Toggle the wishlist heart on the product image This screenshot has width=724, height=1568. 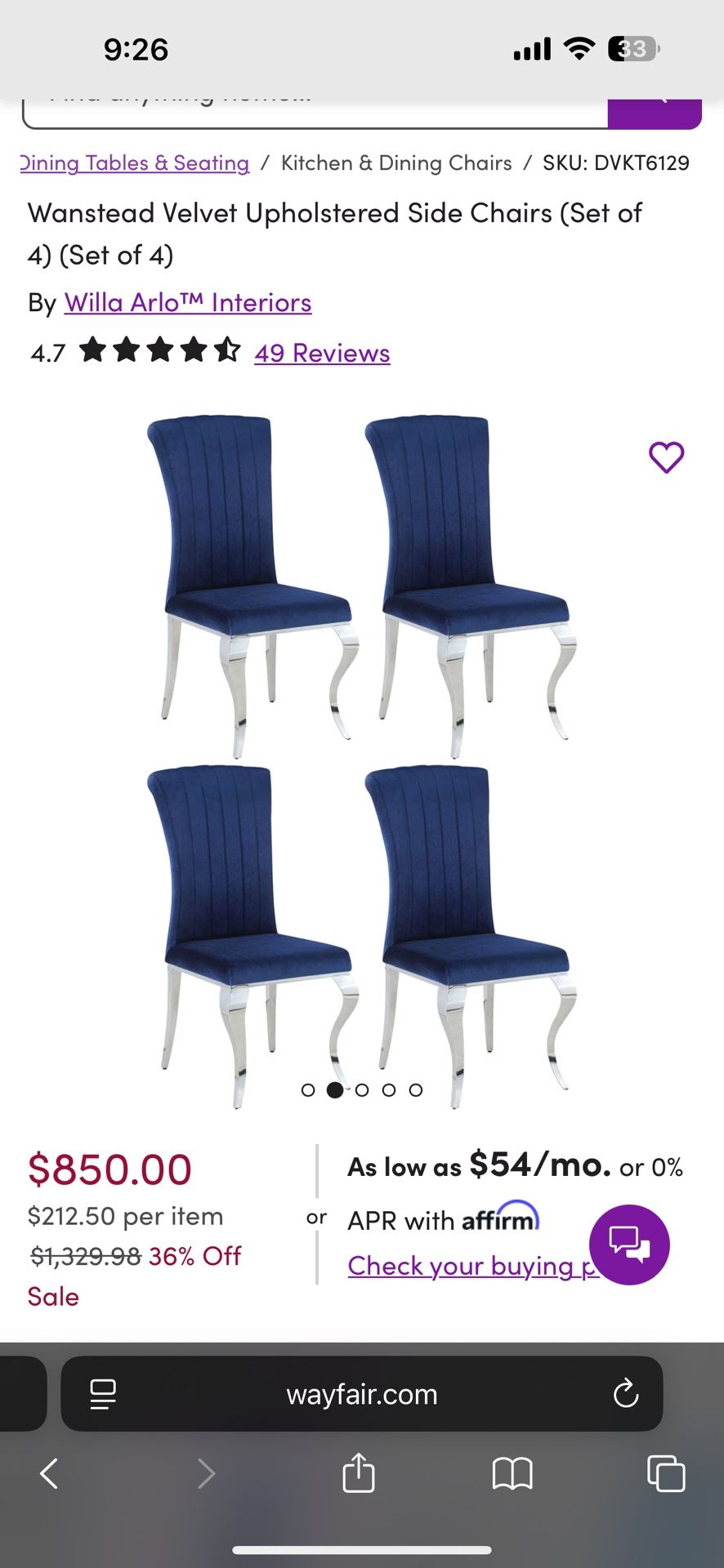pos(668,457)
